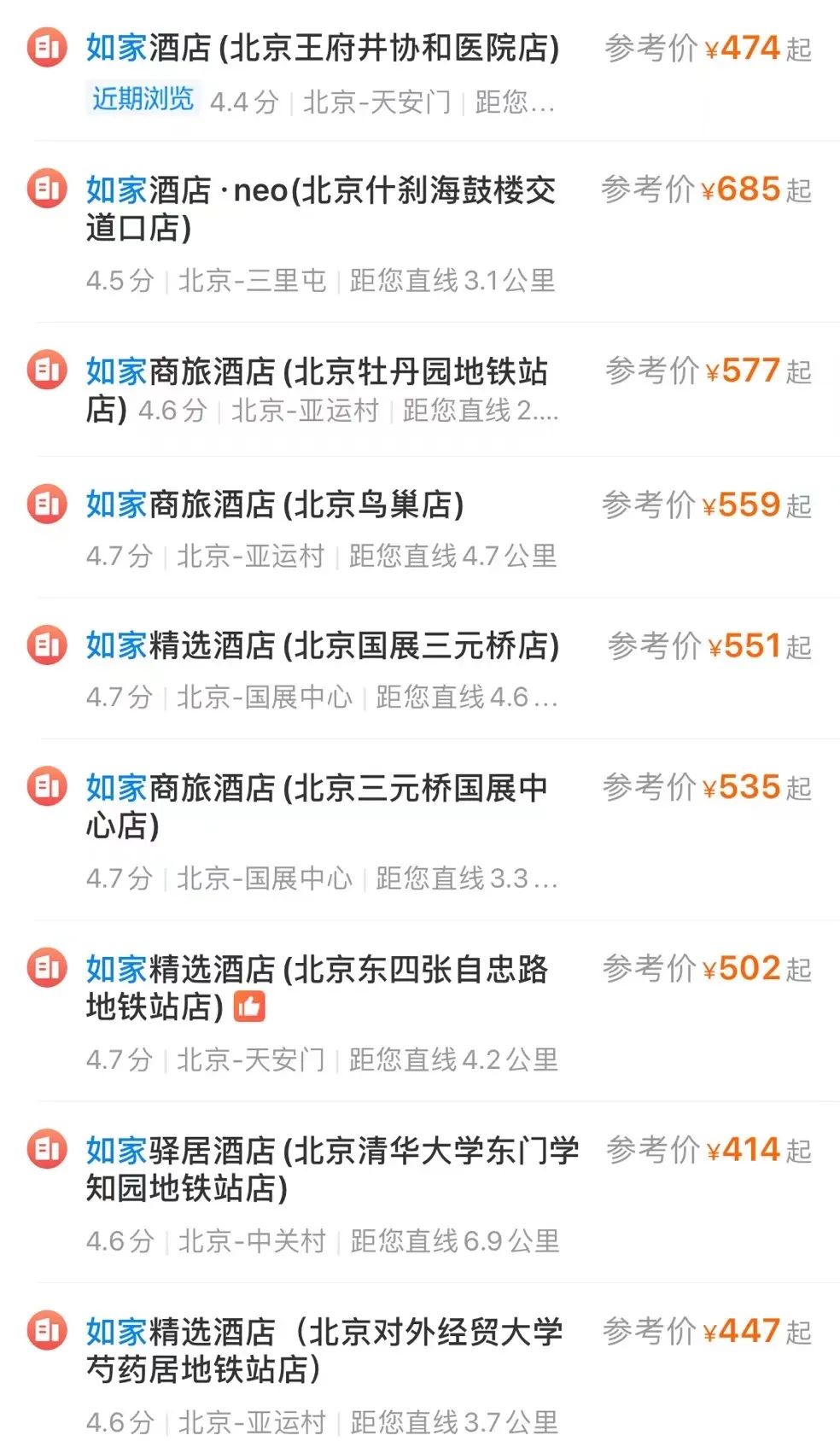Screen dimensions: 840x1447
Task: Click the red hotel logo next to 什刹海鼓楼交道口店
Action: tap(47, 190)
